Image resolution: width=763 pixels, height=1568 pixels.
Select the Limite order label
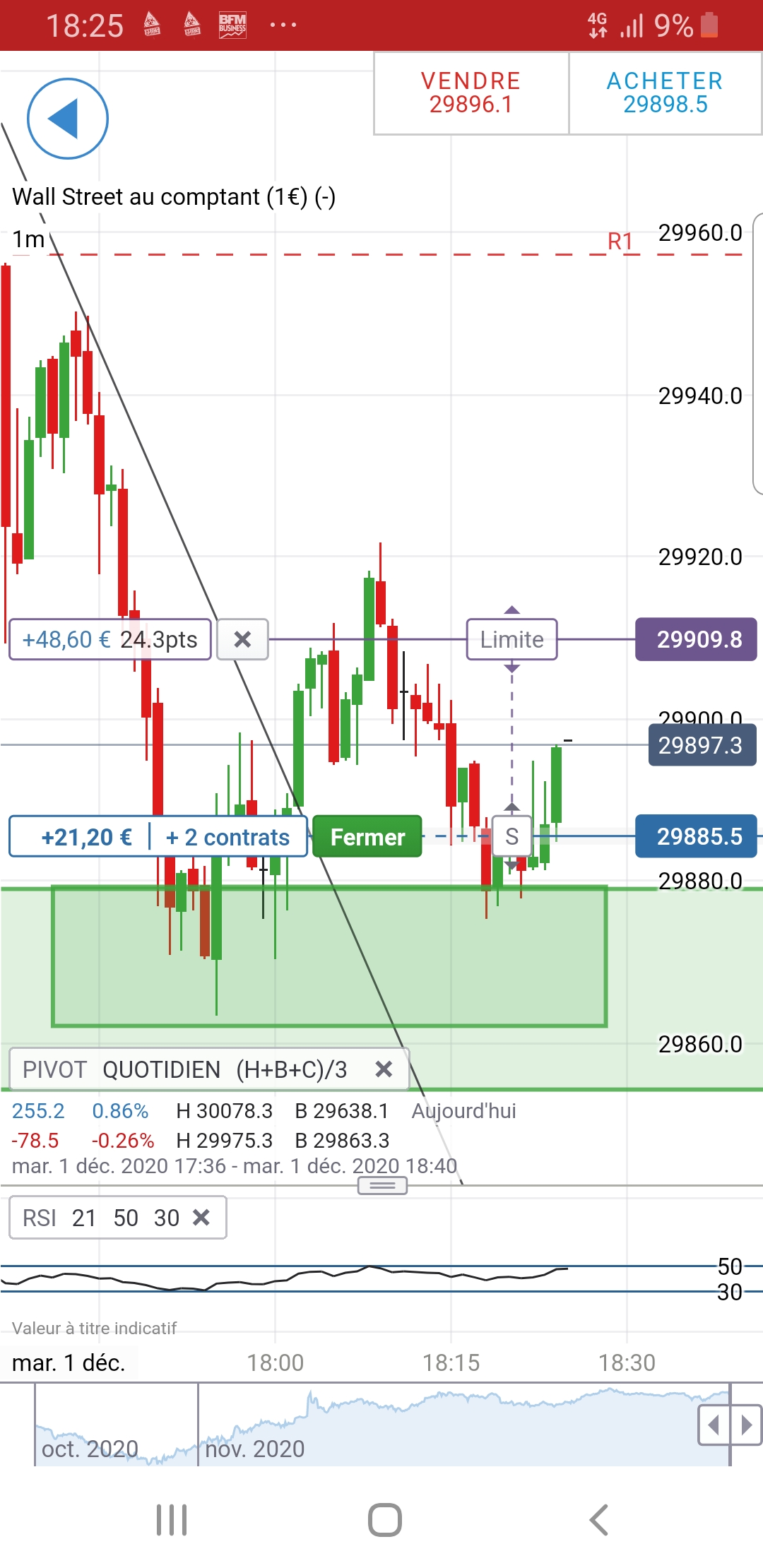tap(511, 639)
